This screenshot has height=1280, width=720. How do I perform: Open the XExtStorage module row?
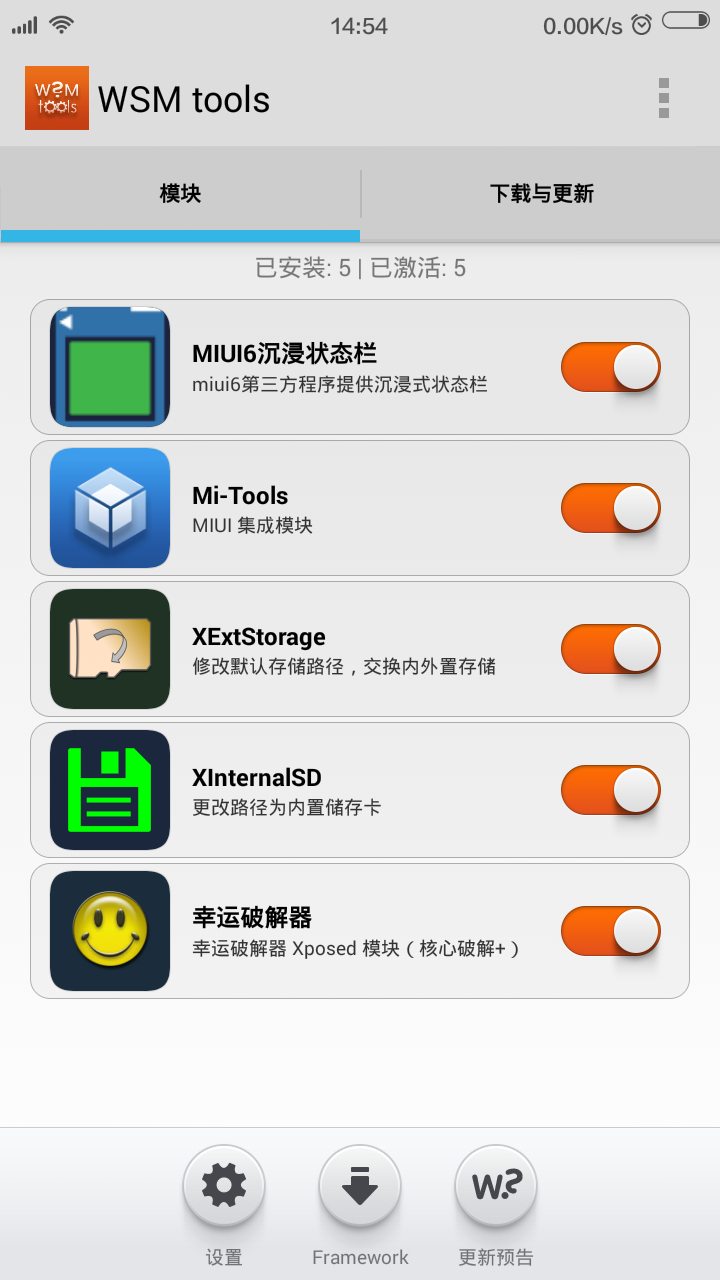pyautogui.click(x=360, y=649)
